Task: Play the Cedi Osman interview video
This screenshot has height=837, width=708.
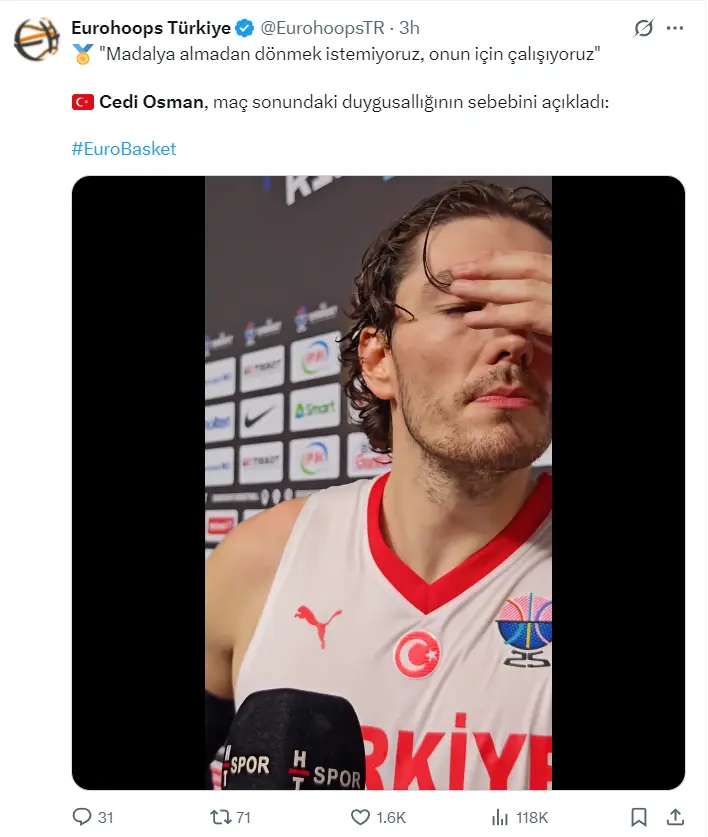Action: coord(378,483)
